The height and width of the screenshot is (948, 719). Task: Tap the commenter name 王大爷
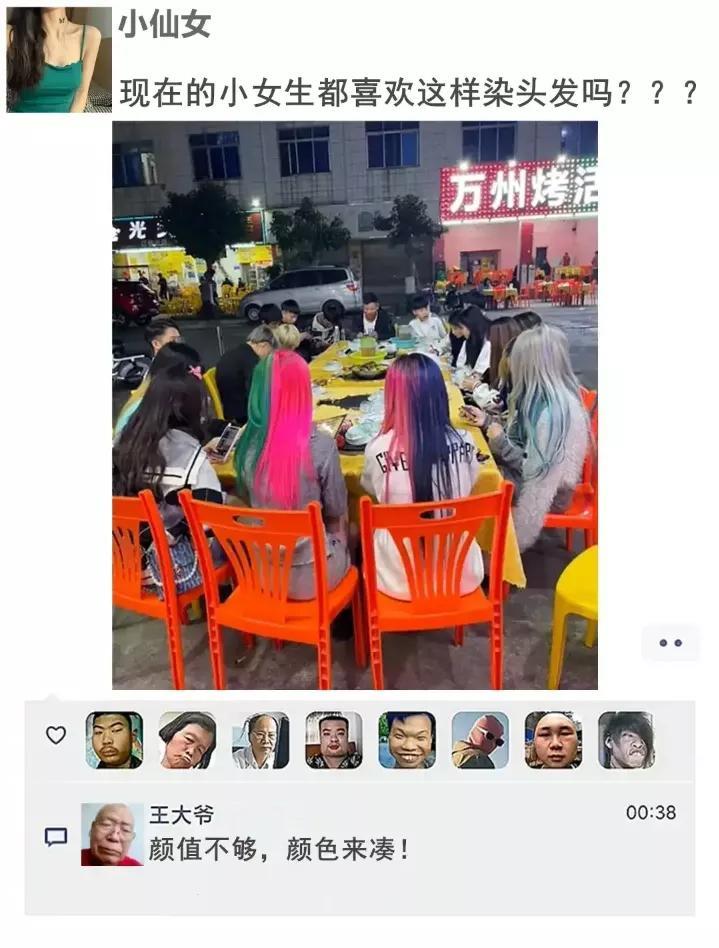[x=181, y=814]
